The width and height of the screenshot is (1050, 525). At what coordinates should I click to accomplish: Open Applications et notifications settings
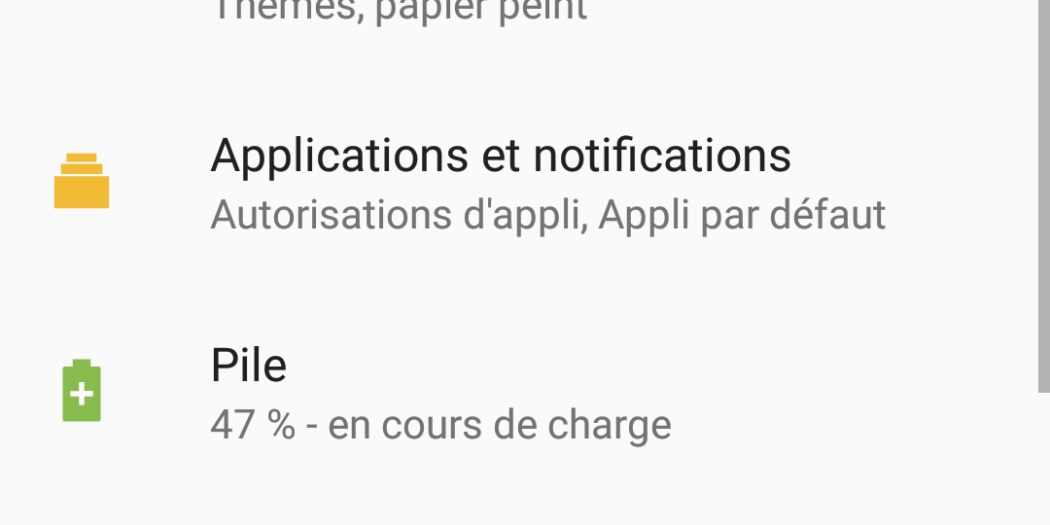[500, 183]
